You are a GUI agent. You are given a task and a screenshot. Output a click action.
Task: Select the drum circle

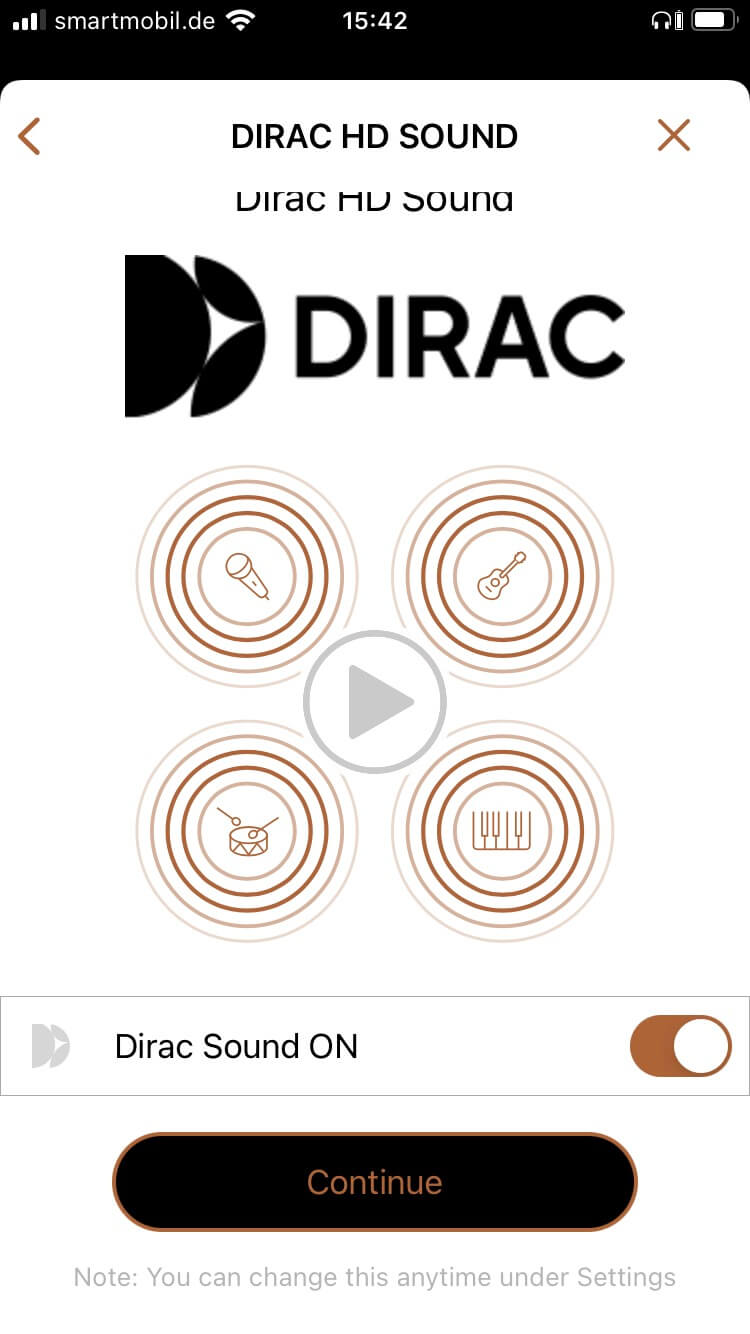[247, 831]
